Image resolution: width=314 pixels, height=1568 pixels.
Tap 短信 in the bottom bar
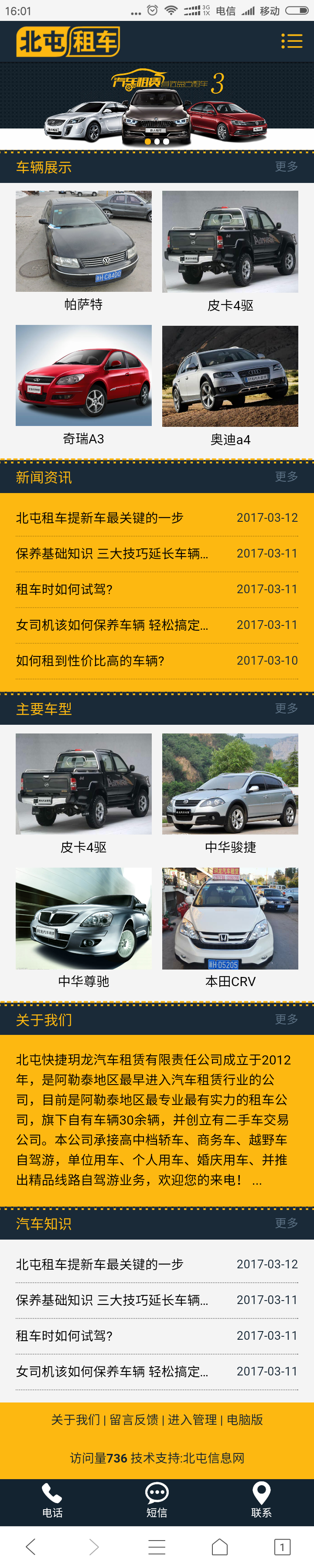(157, 1500)
